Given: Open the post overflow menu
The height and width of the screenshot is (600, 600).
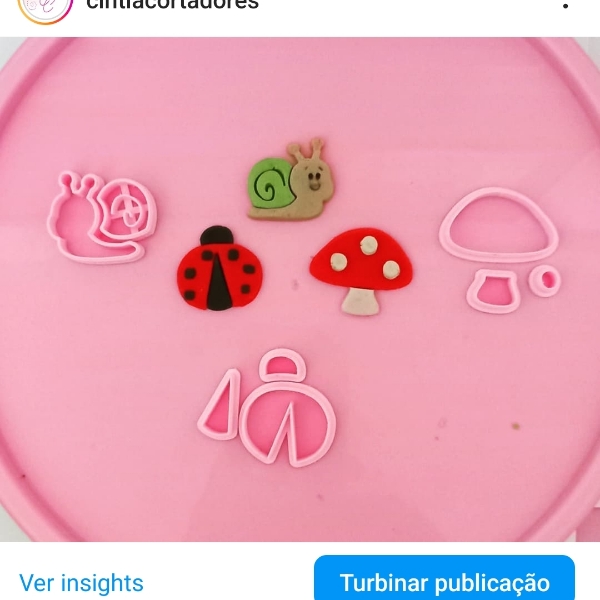Looking at the screenshot, I should (x=566, y=5).
